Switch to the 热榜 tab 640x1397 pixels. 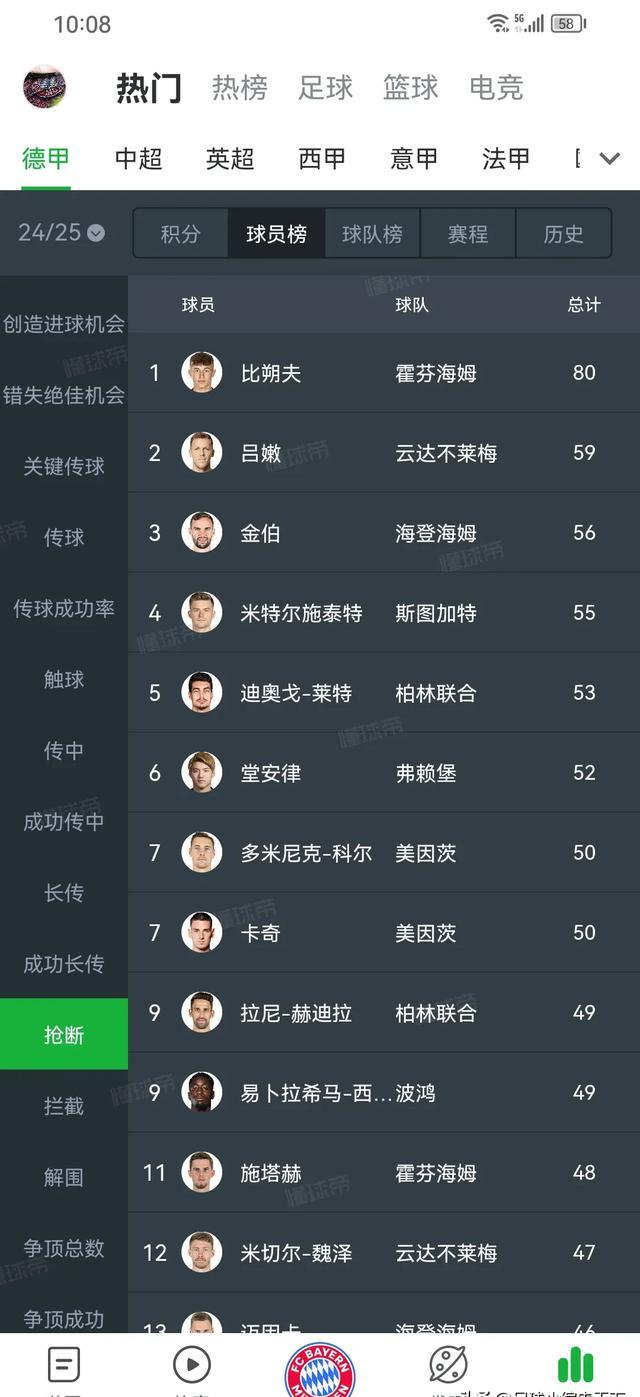[x=239, y=88]
